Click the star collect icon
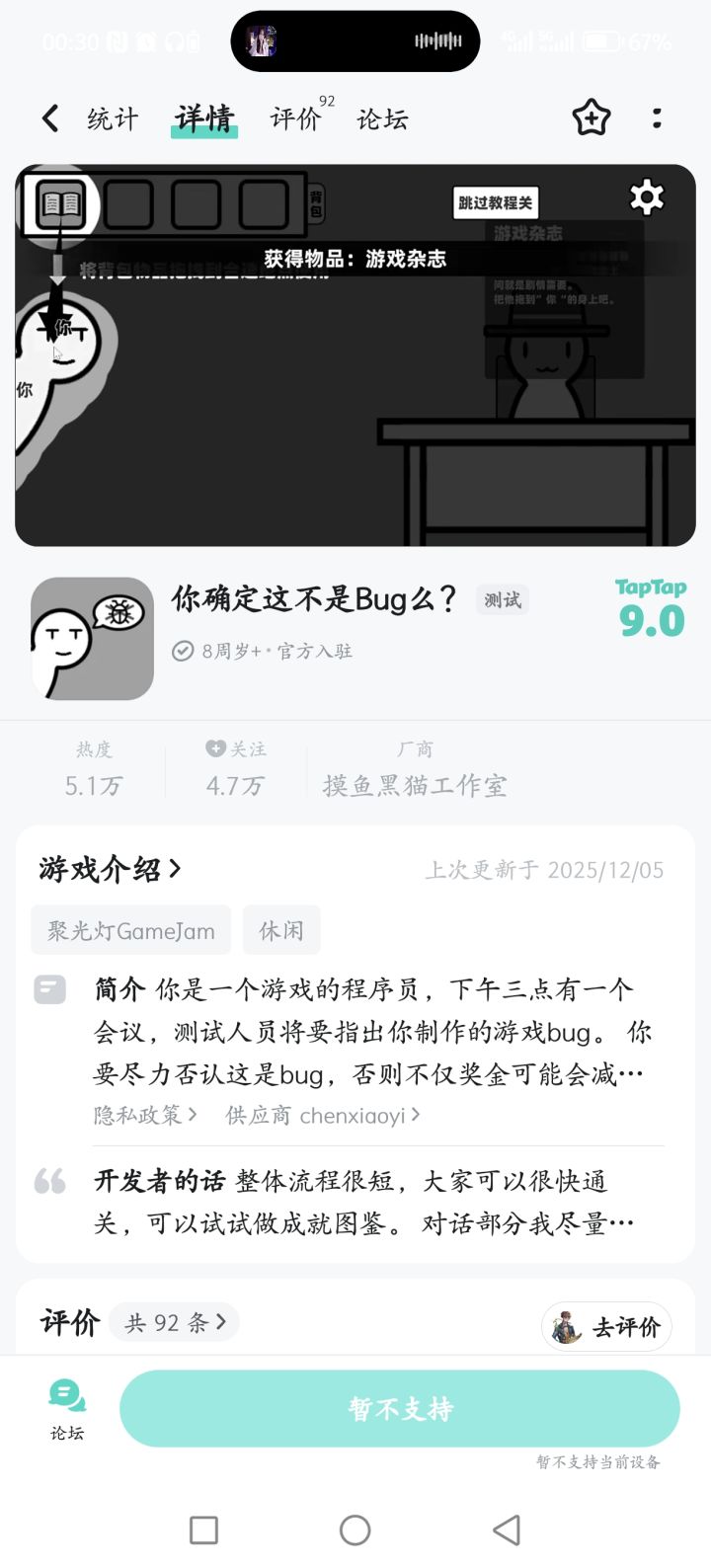The width and height of the screenshot is (711, 1568). coord(590,118)
